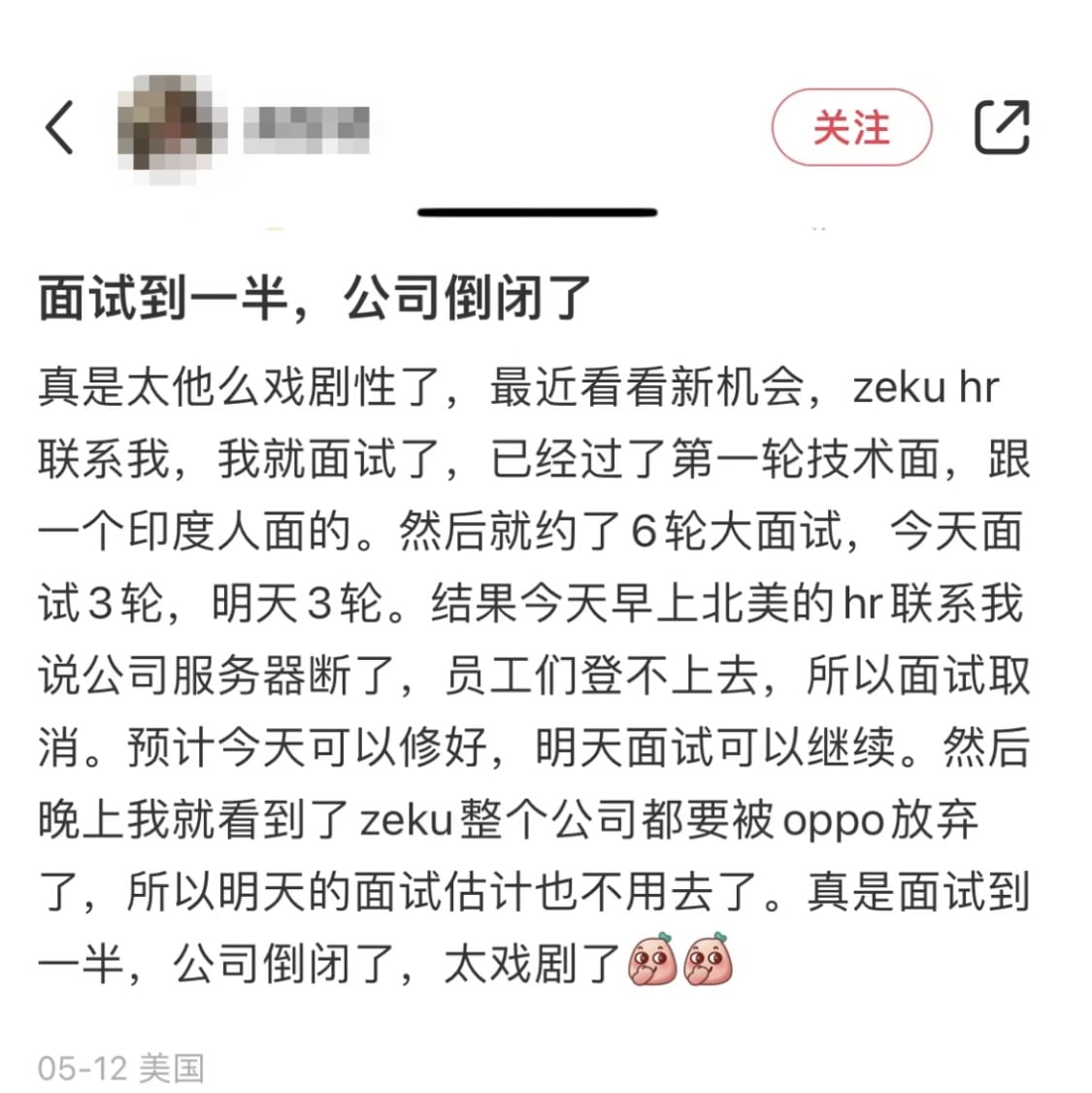
Task: Go back using the back arrow
Action: pos(60,127)
